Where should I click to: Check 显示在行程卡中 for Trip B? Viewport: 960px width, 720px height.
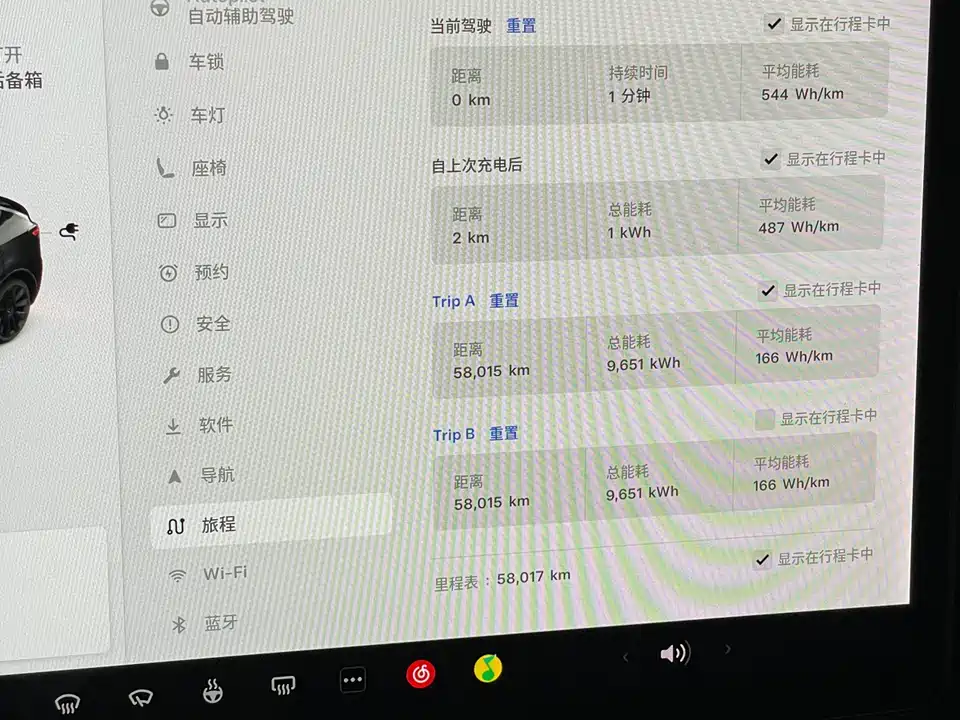765,419
